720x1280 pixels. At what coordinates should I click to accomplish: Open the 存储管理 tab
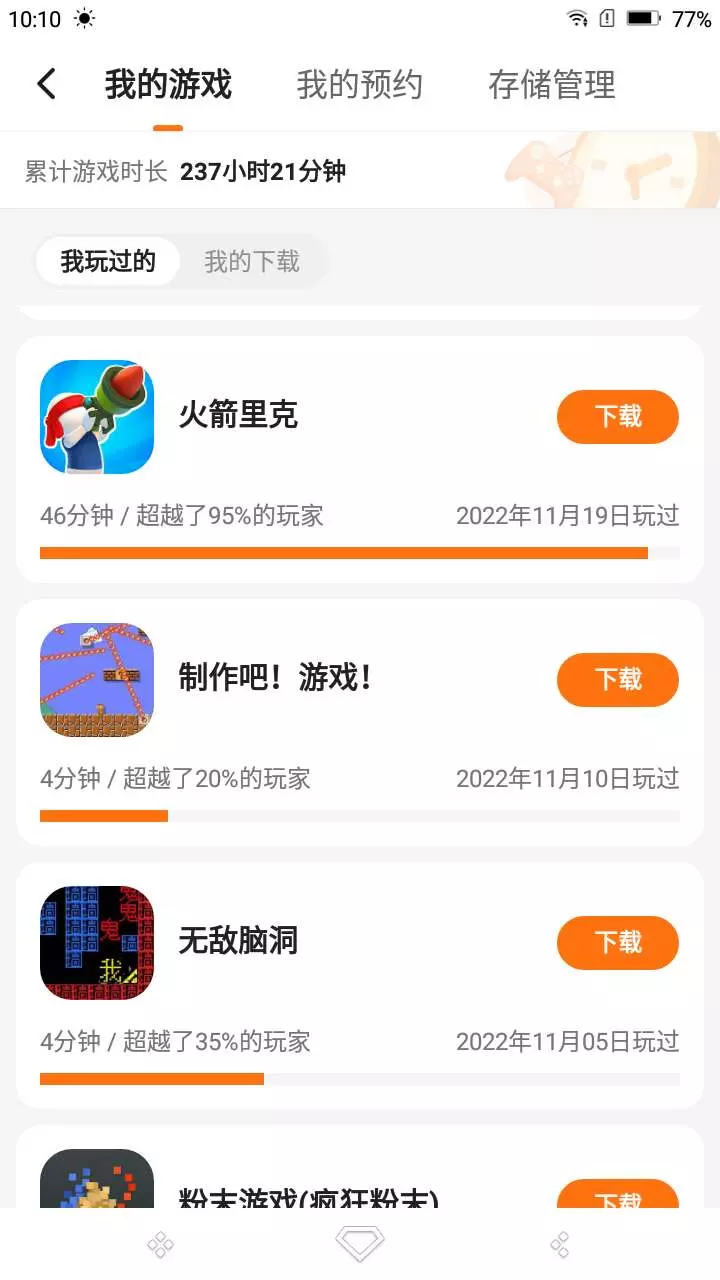point(551,85)
